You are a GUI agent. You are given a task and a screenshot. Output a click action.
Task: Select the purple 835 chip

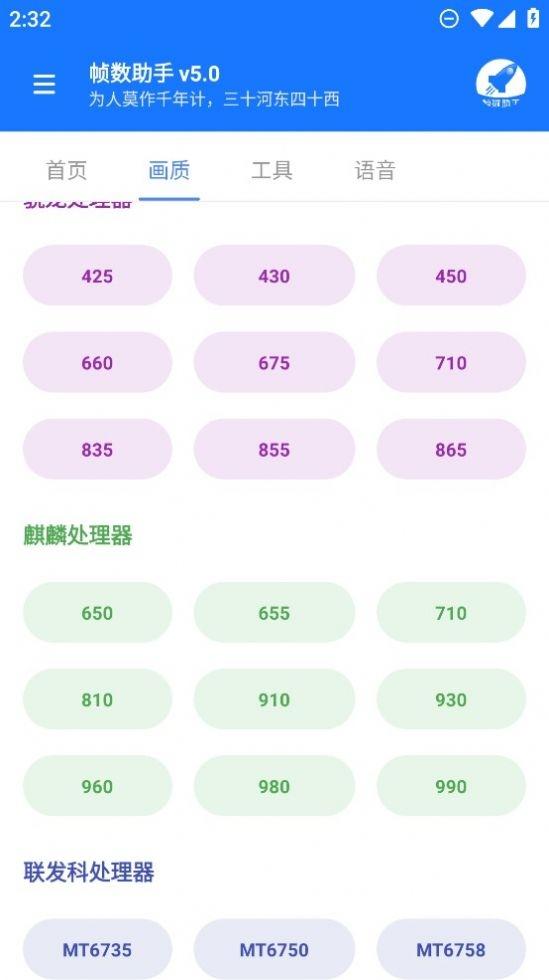98,449
